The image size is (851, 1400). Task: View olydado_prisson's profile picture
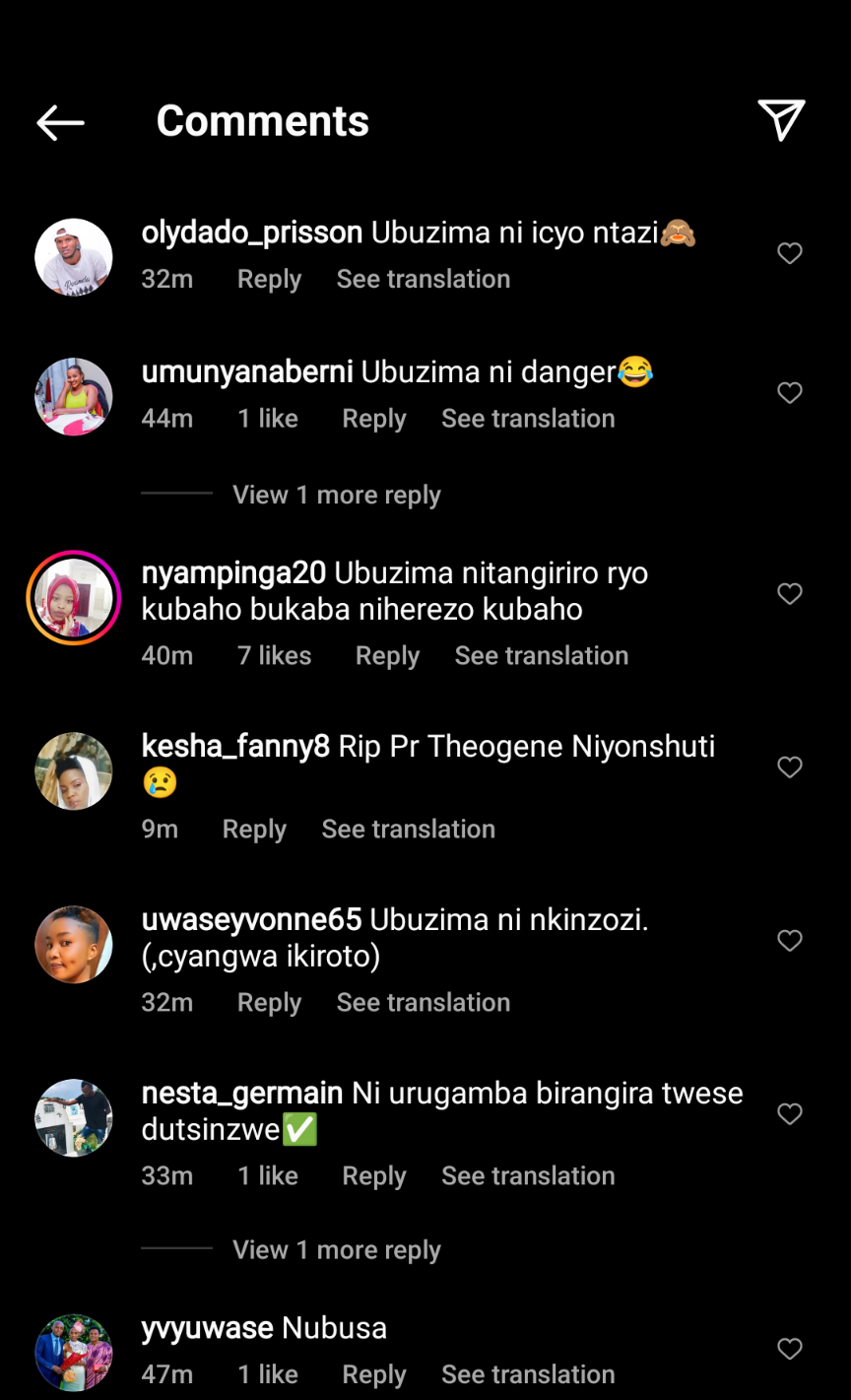coord(74,257)
